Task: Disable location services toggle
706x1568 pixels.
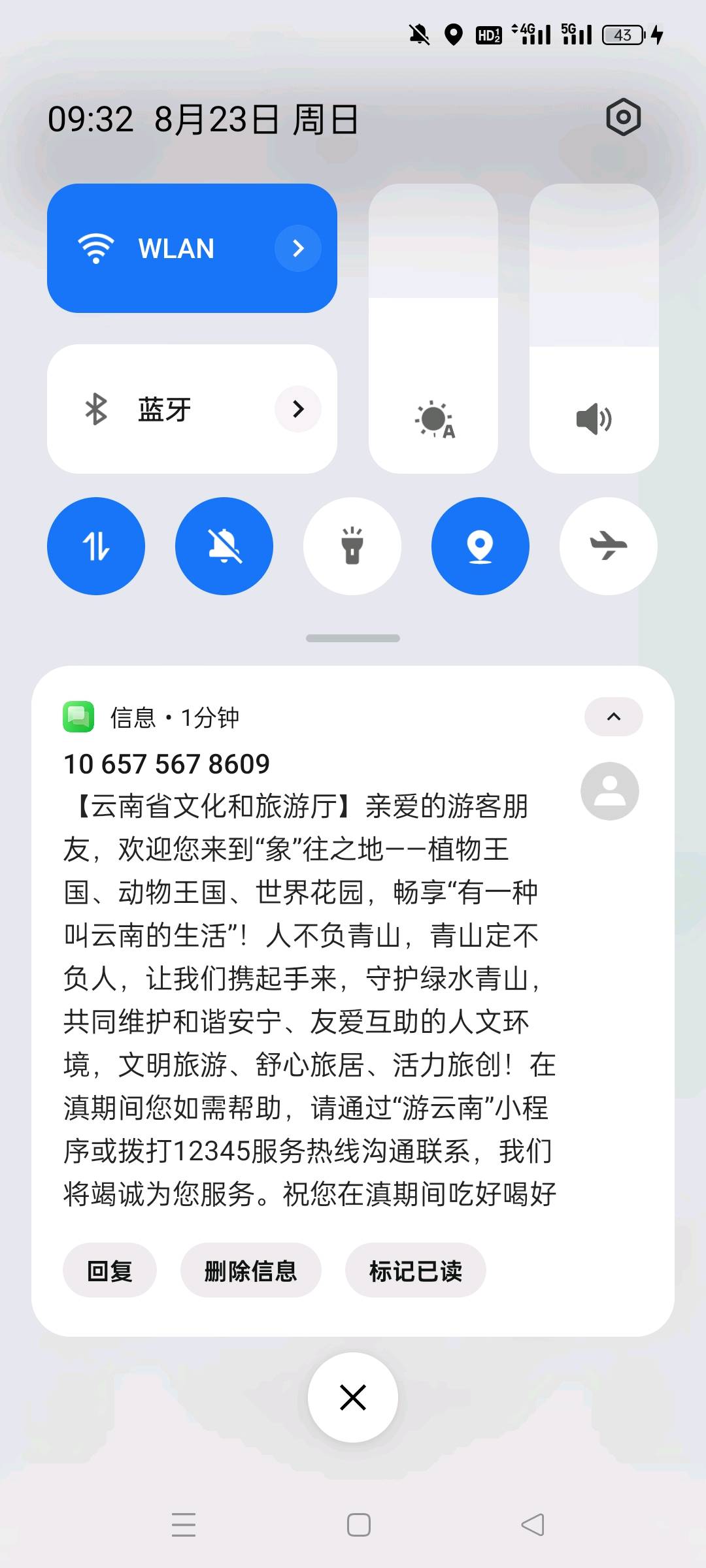Action: [480, 546]
